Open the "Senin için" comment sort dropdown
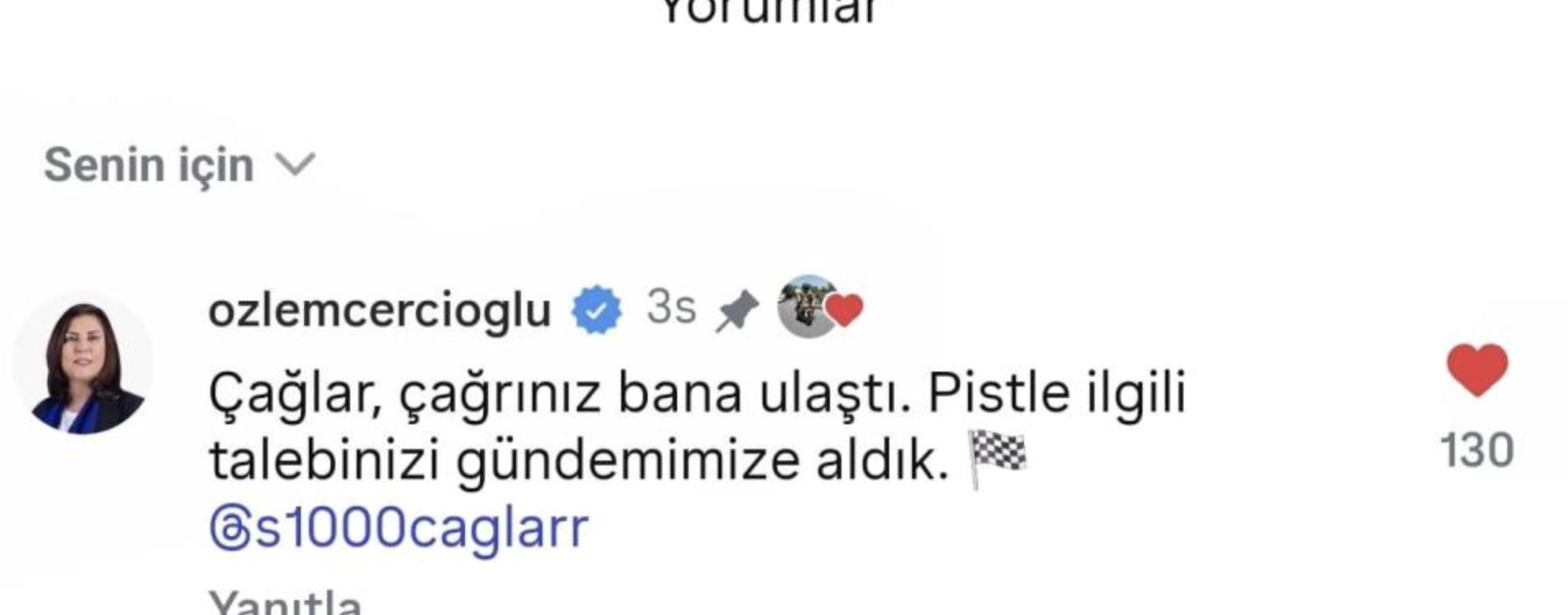The width and height of the screenshot is (1568, 615). point(179,165)
